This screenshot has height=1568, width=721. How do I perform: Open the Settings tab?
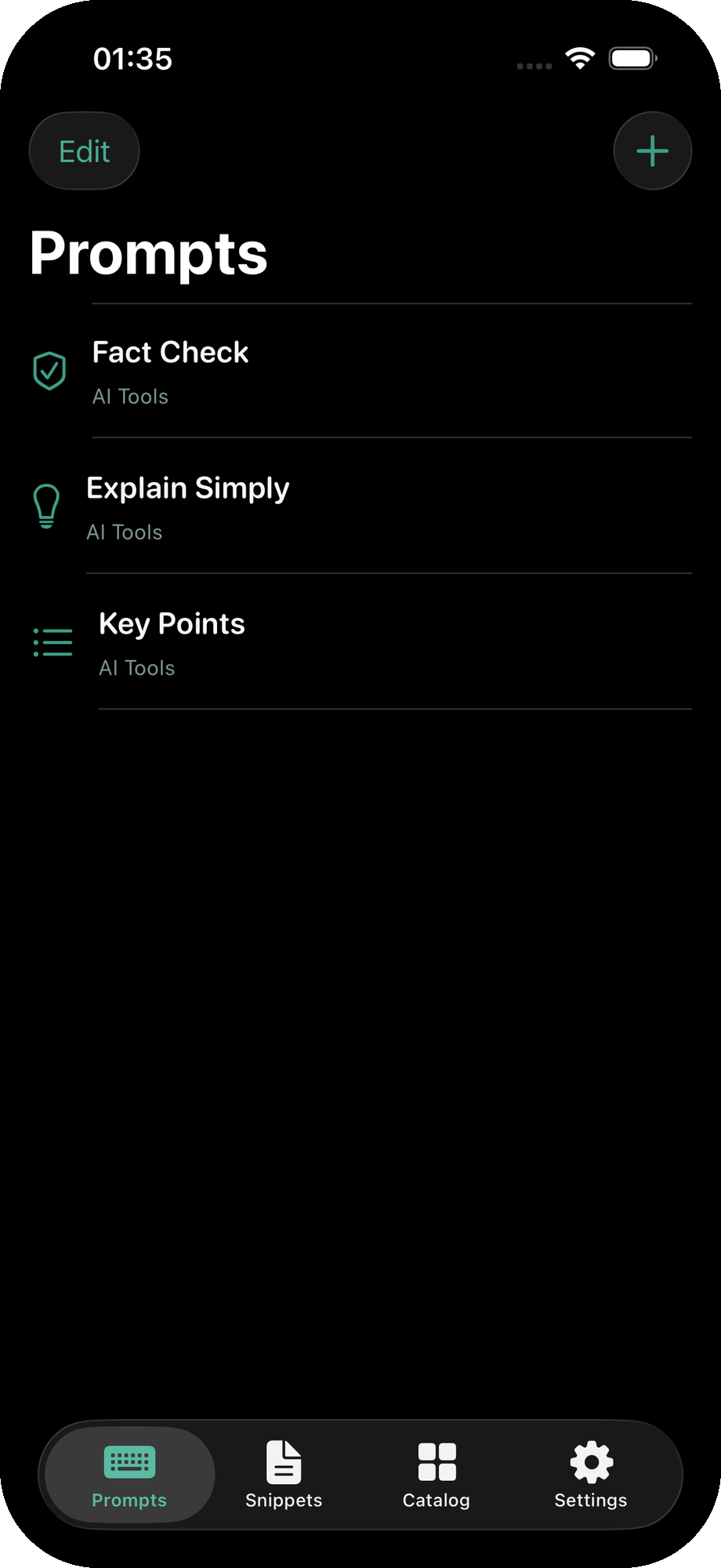point(590,1475)
